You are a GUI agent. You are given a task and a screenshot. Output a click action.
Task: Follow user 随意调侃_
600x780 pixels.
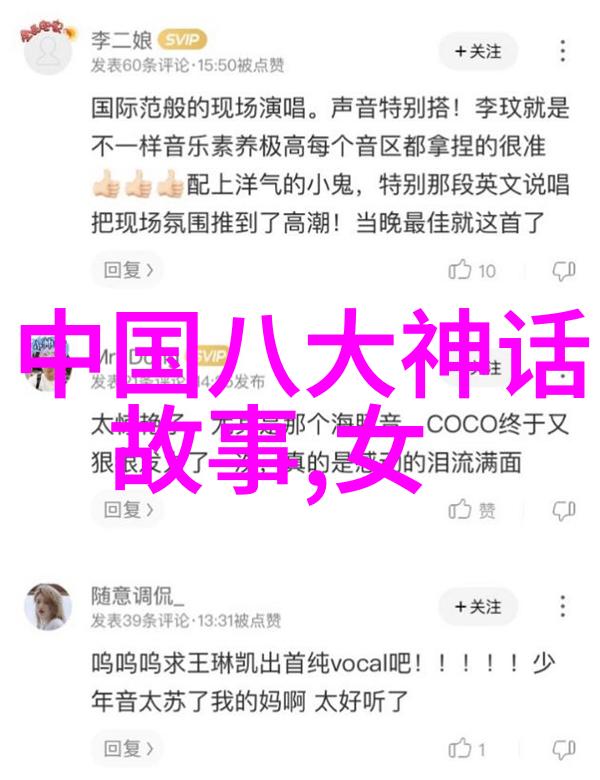click(x=479, y=607)
